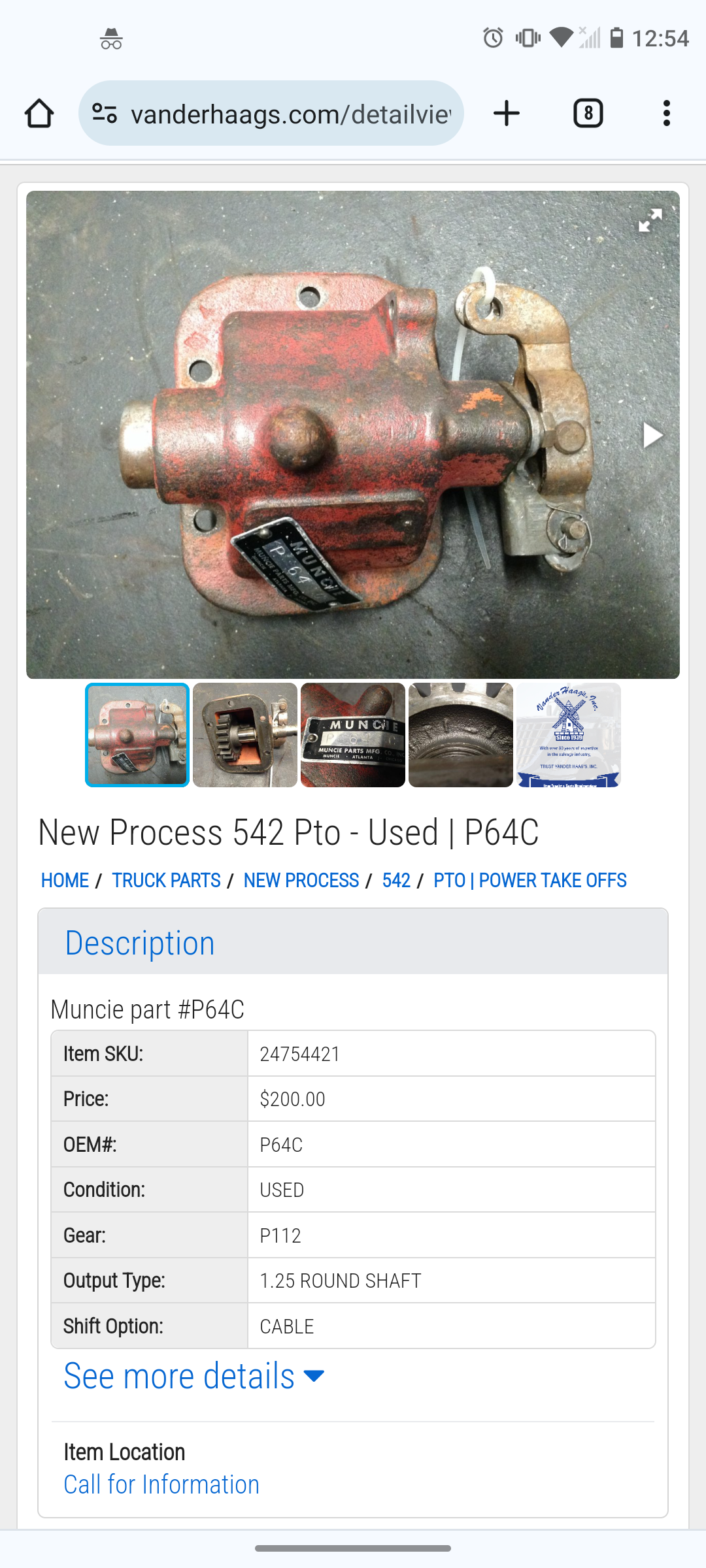Tap the vanderhaags.com address bar
This screenshot has width=706, height=1568.
271,114
